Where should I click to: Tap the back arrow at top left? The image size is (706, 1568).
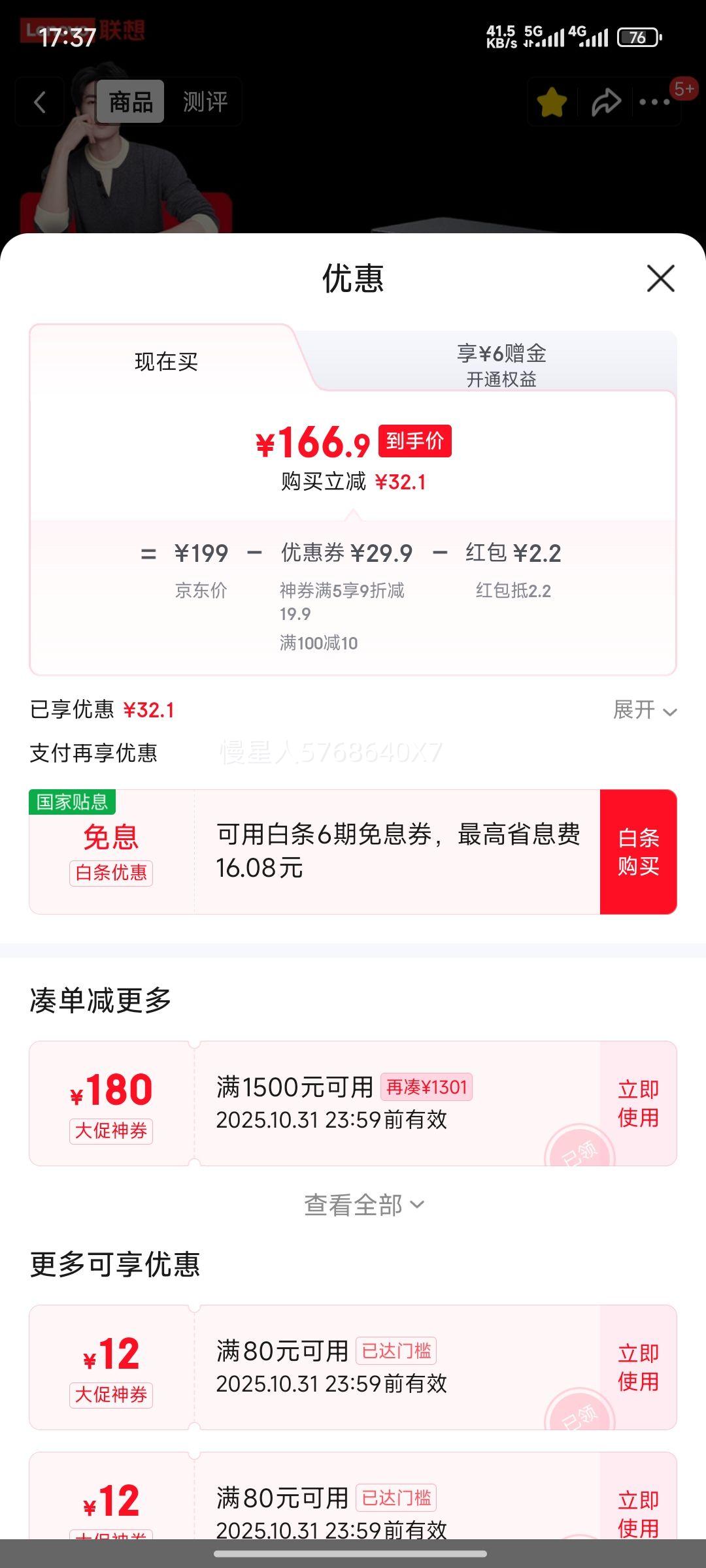(39, 101)
